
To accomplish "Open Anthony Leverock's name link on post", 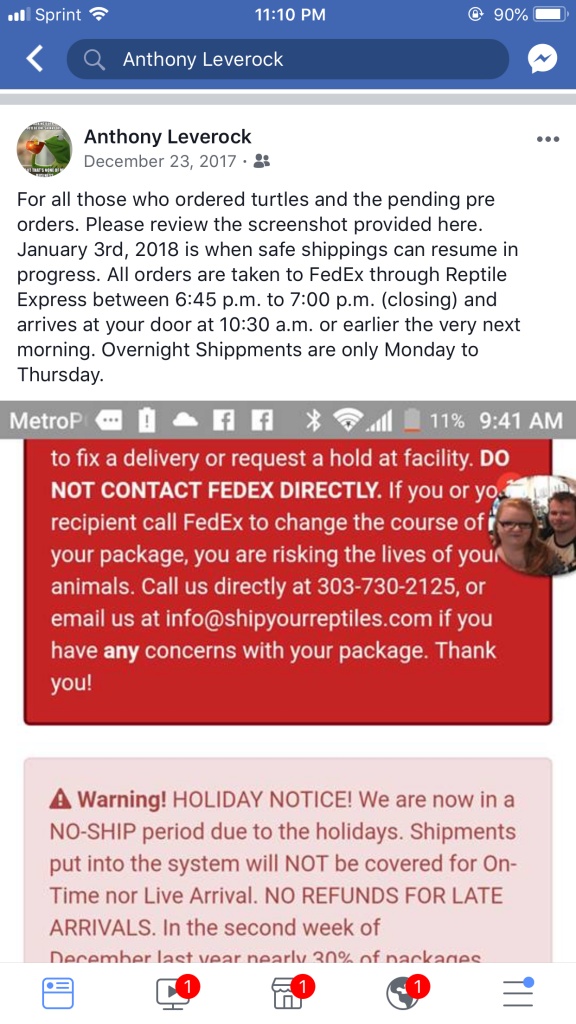I will click(x=168, y=136).
